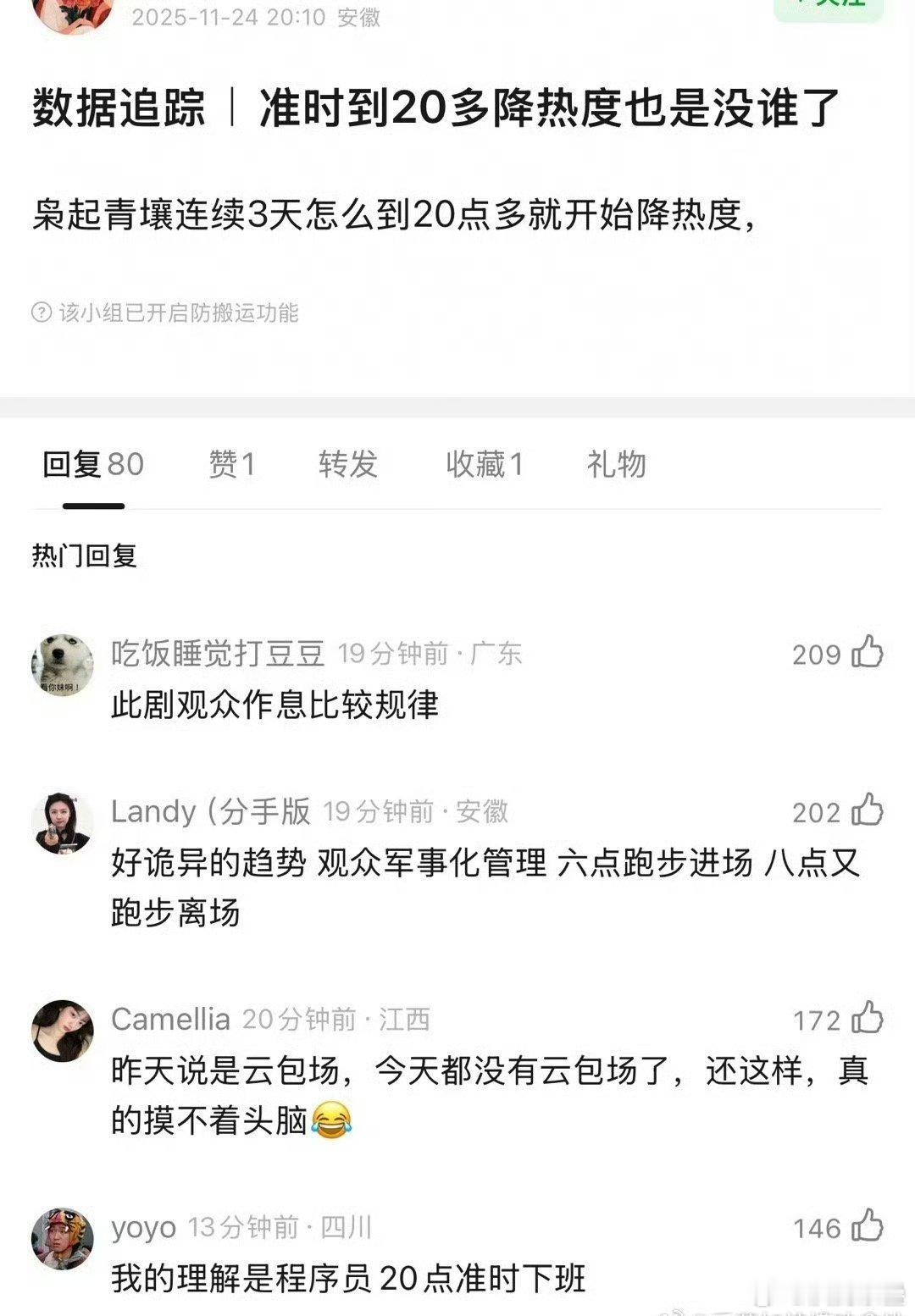Tap the laughing emoji in Camellia's comment

click(332, 1120)
